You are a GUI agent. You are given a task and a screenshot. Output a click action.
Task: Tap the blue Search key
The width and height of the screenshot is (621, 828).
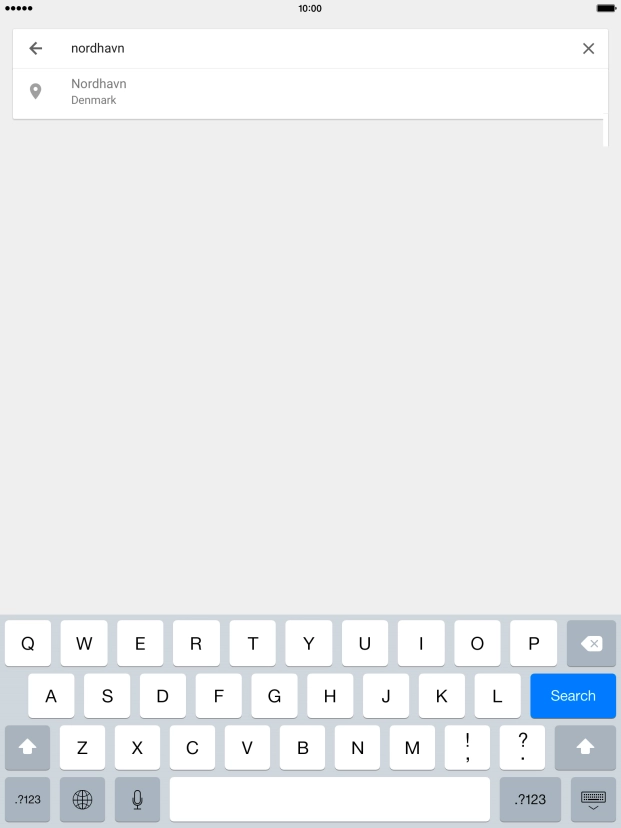(x=572, y=696)
